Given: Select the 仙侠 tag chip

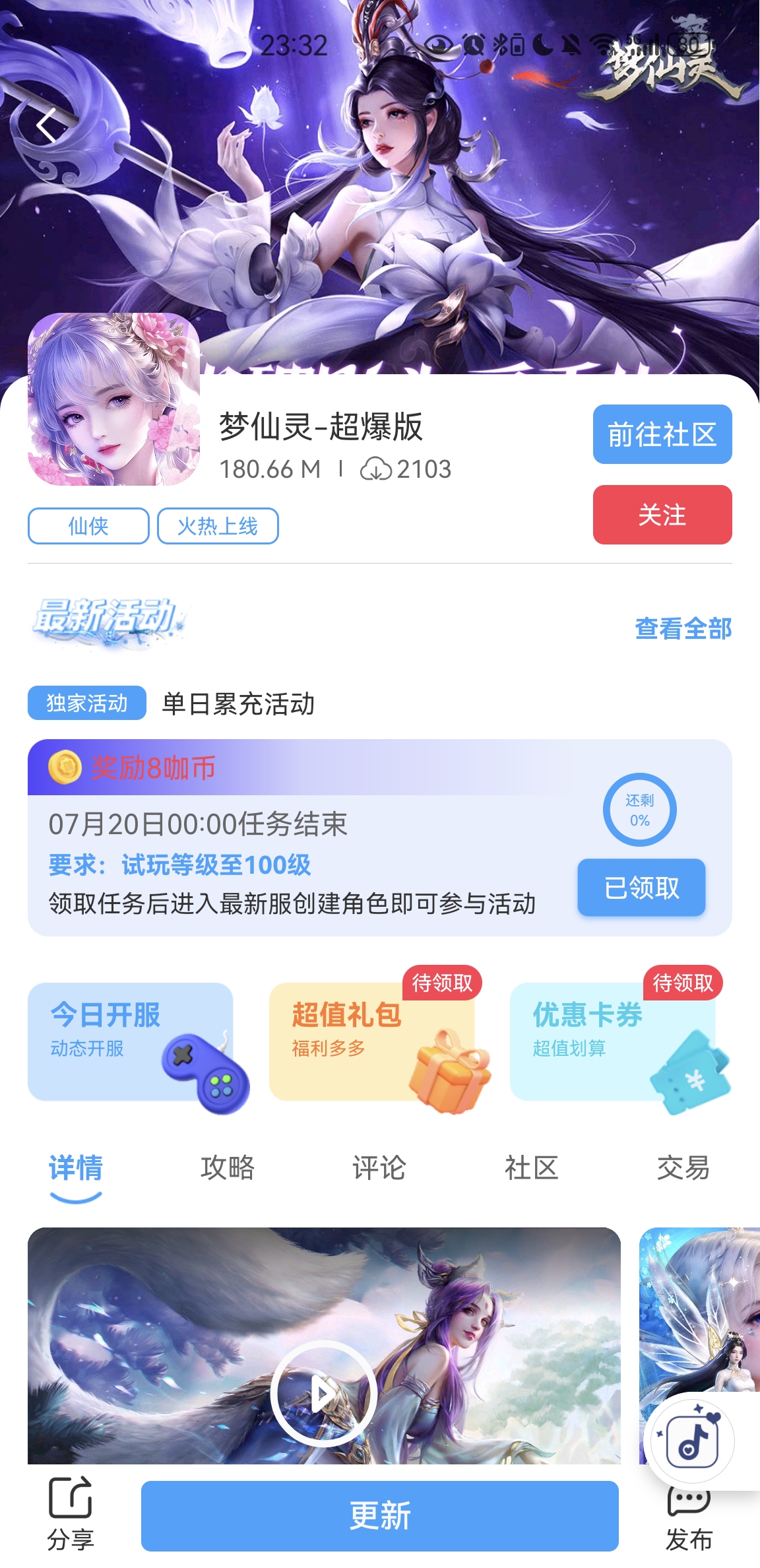Looking at the screenshot, I should (x=88, y=526).
